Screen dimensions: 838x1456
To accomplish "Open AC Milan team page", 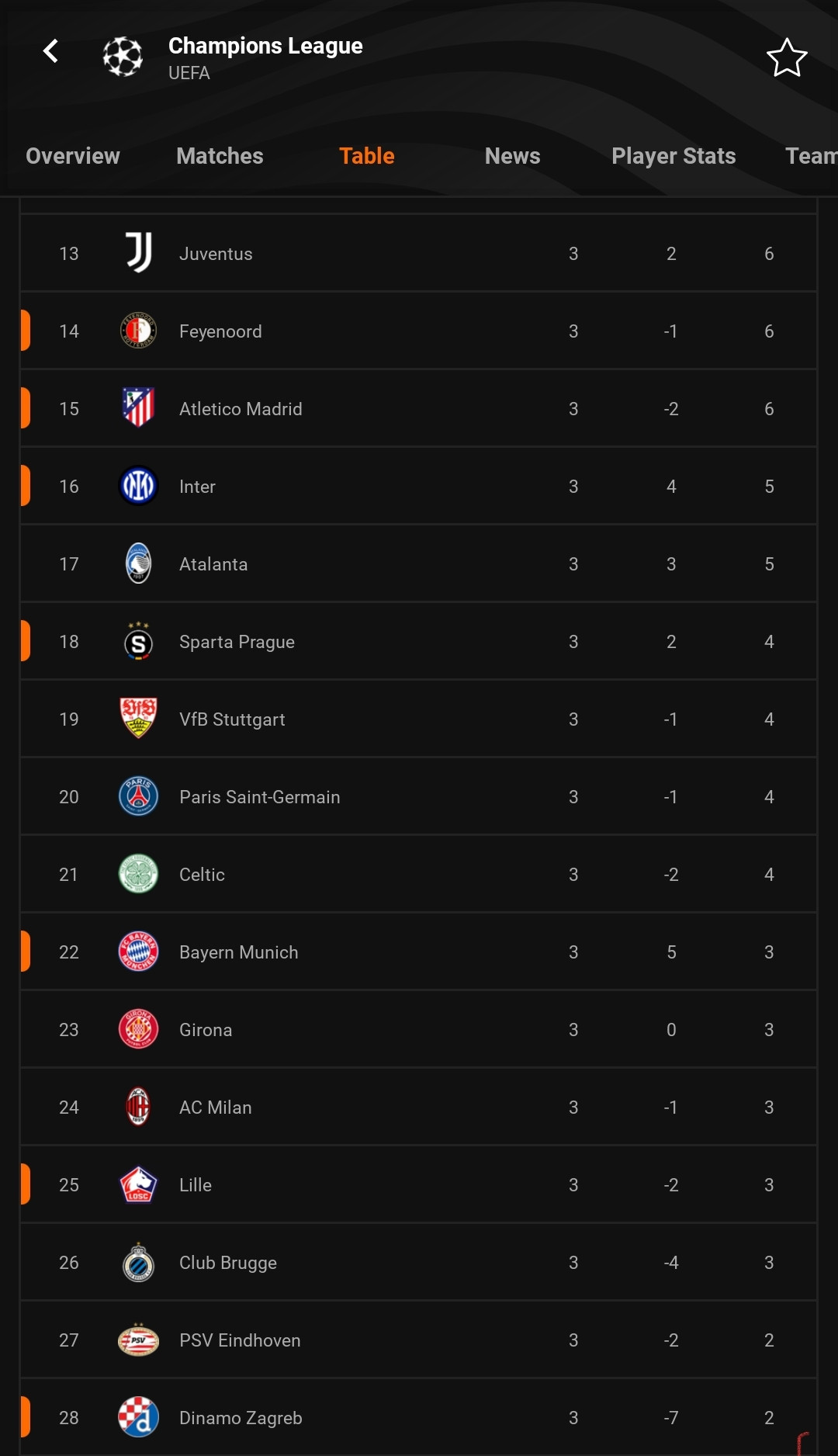I will coord(418,1108).
